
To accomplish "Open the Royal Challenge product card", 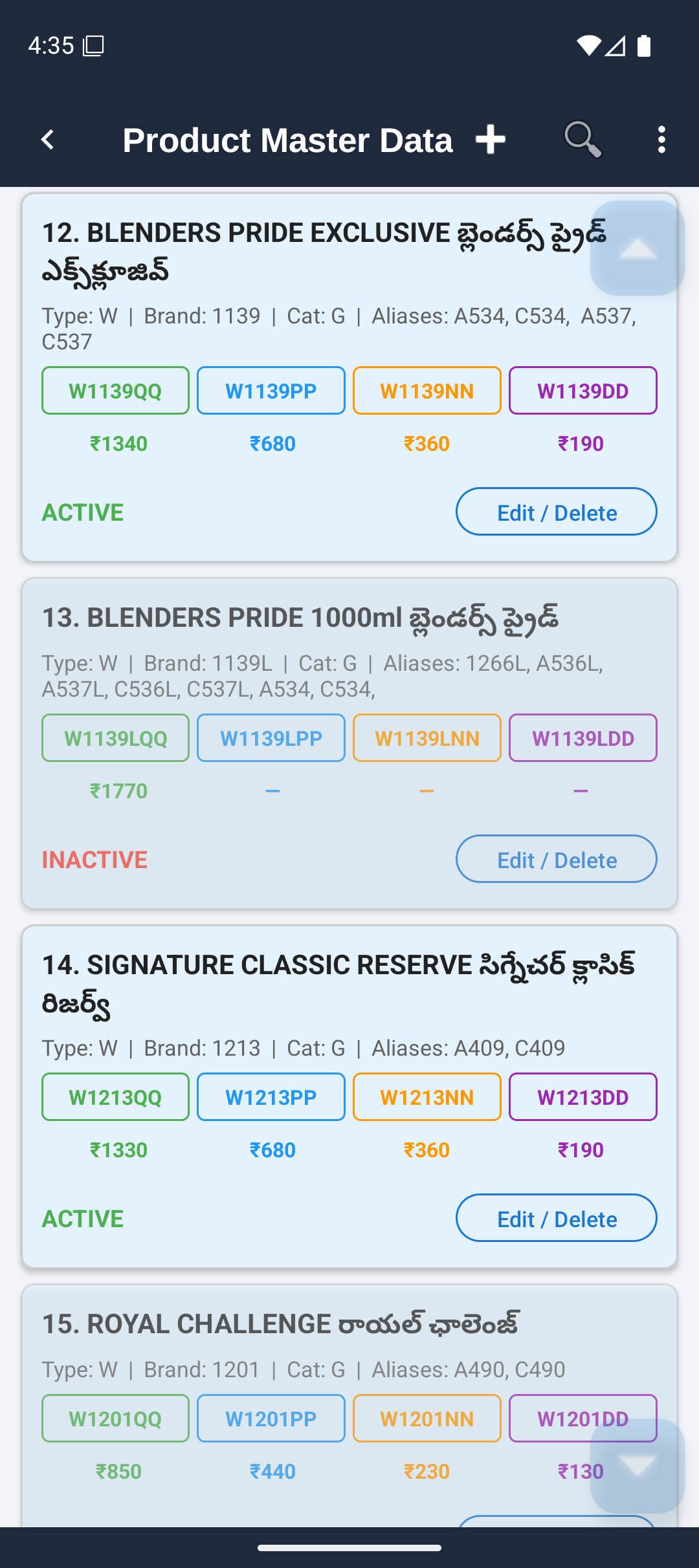I will pos(349,1406).
